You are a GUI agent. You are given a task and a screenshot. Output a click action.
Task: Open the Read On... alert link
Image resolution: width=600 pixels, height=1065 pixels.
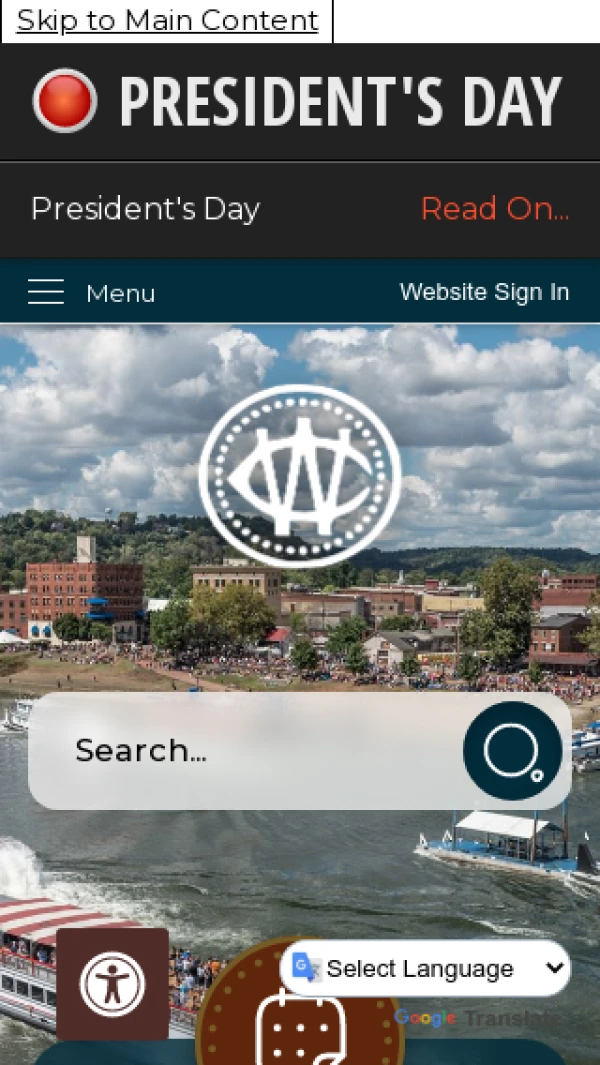pyautogui.click(x=494, y=209)
